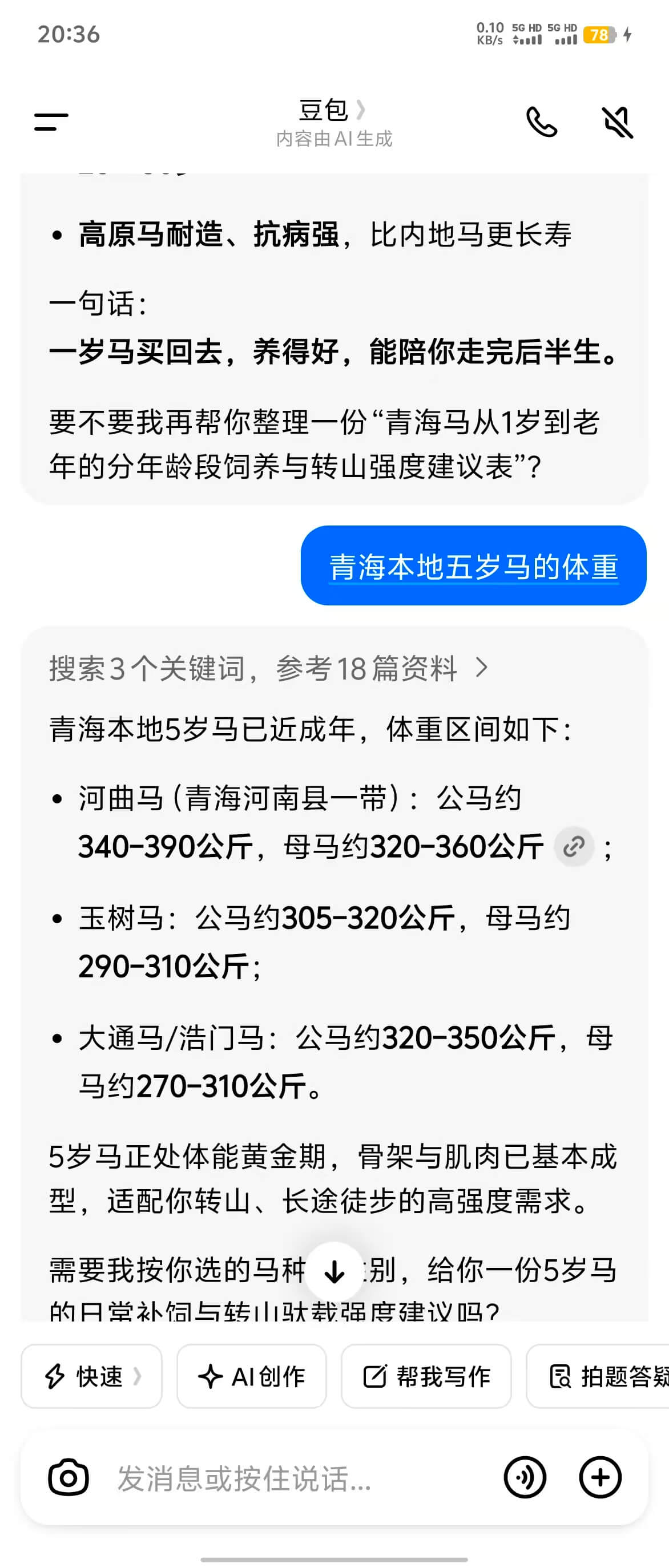
Task: Focus the 发消息或按住说话 input field
Action: pos(292,1478)
